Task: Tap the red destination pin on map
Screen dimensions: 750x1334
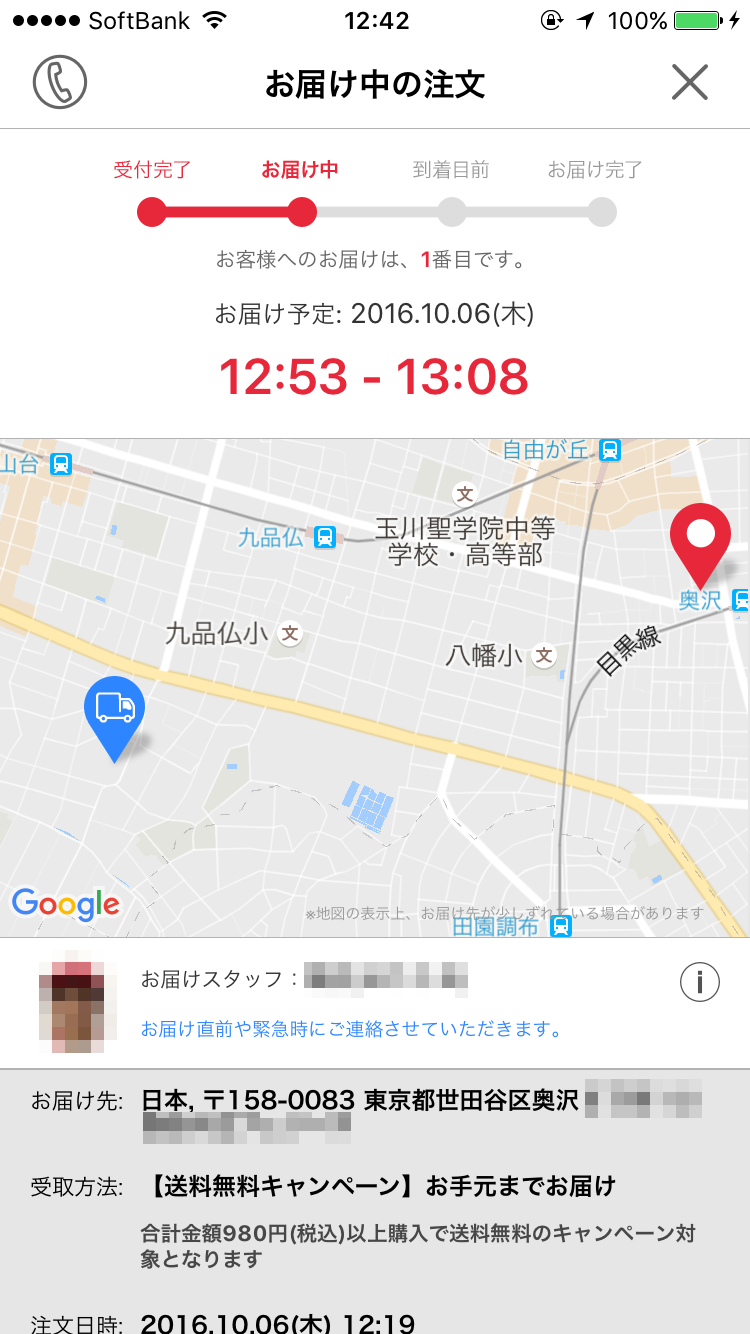Action: point(700,538)
